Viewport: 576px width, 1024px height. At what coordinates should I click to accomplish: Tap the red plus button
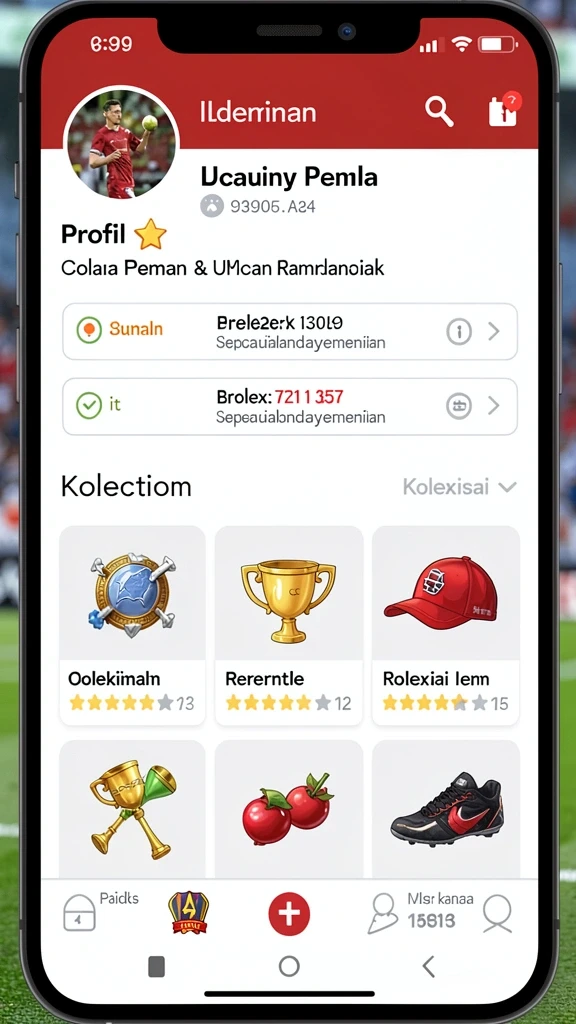coord(289,912)
